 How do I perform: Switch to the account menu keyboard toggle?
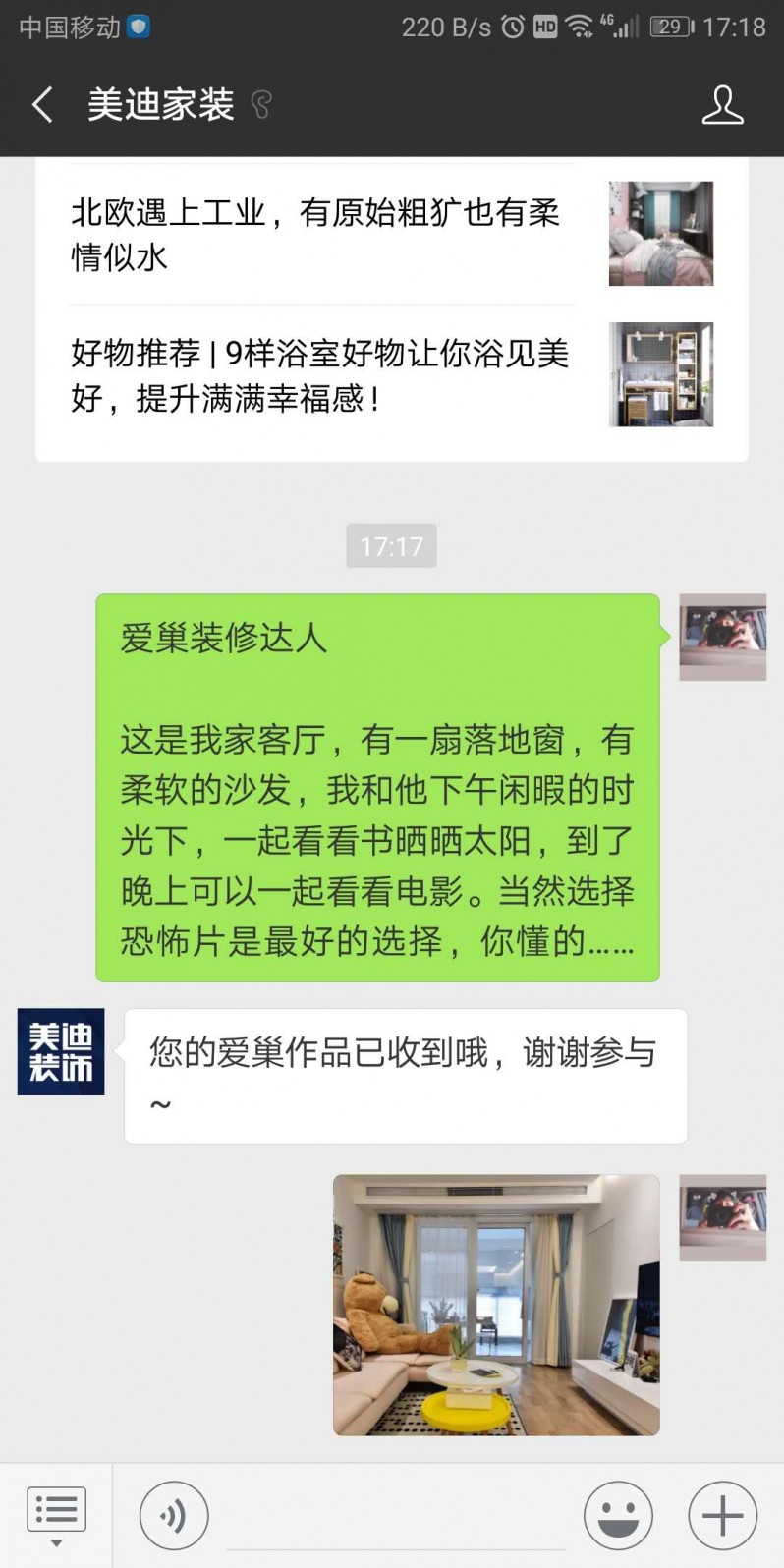[x=56, y=1515]
